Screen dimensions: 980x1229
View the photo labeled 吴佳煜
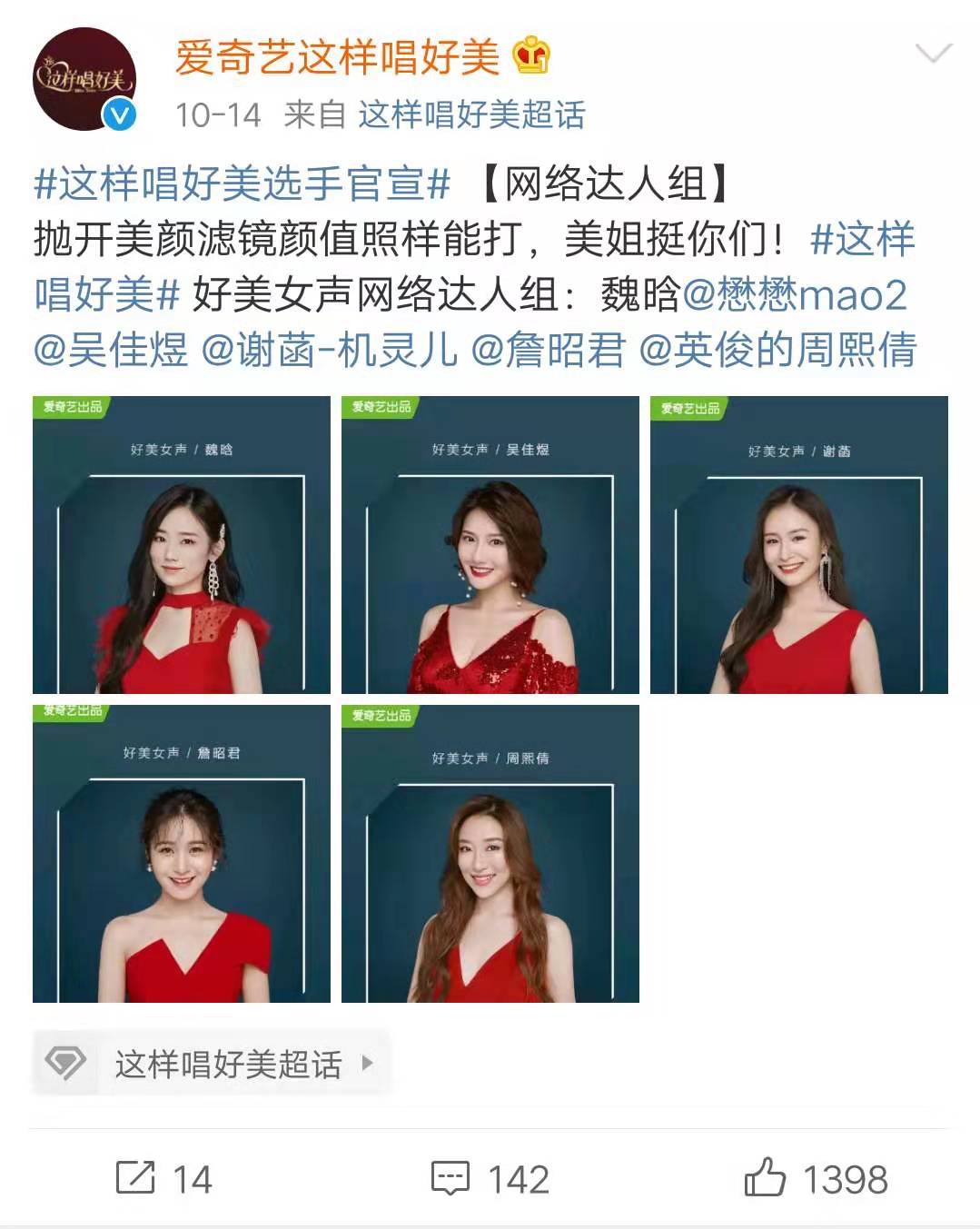490,545
